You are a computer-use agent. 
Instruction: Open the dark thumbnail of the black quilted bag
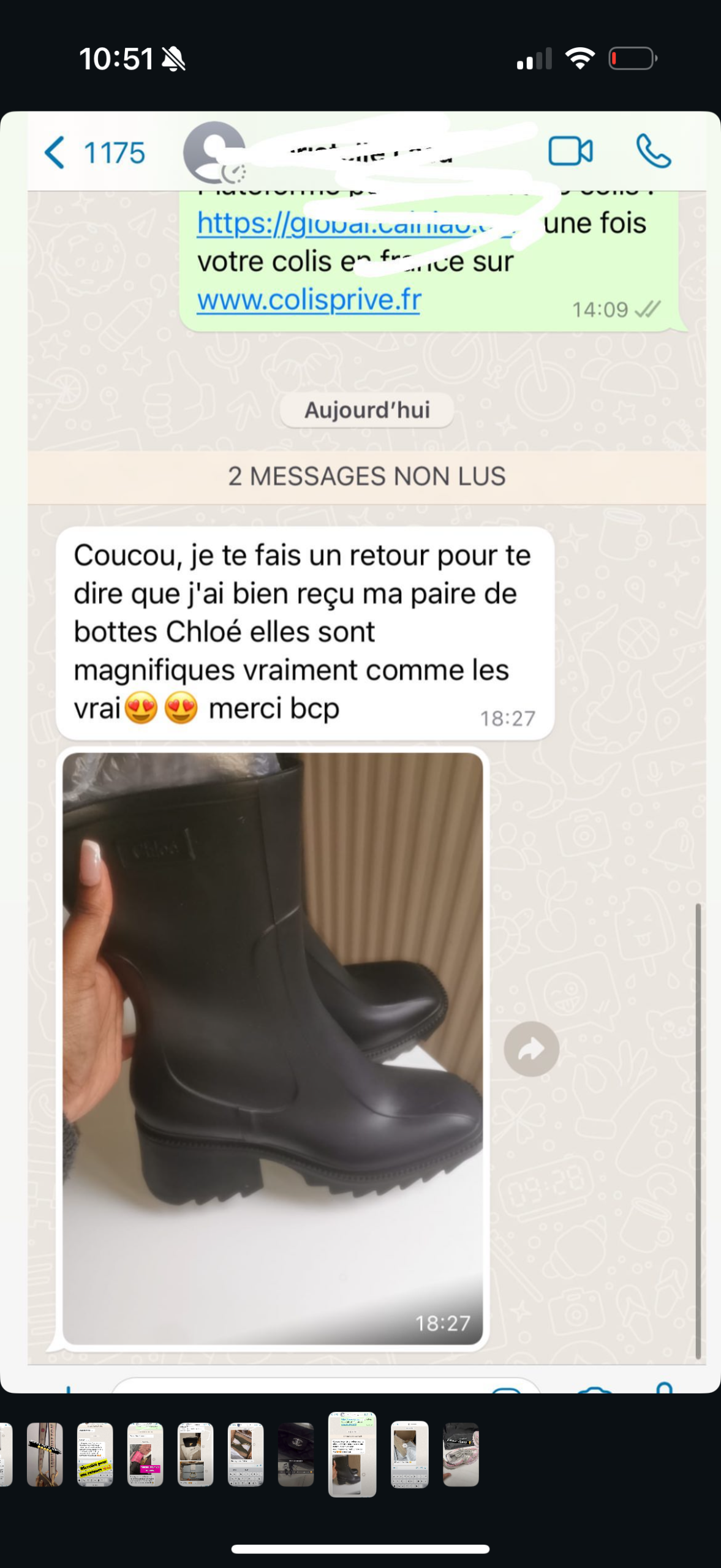[x=296, y=1455]
